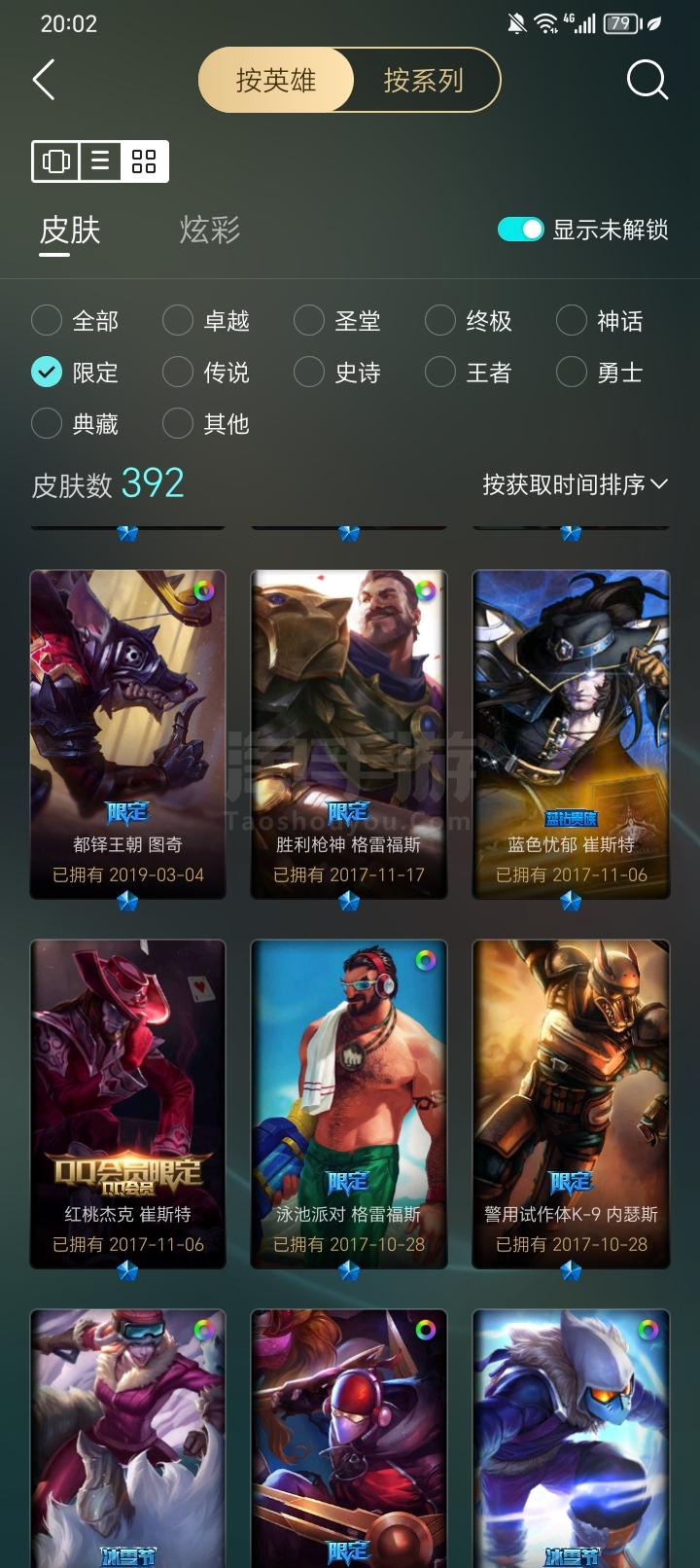Screen dimensions: 700x1568
Task: Open the 警用试作体K-9 内瑟斯 skin card
Action: tap(571, 1104)
